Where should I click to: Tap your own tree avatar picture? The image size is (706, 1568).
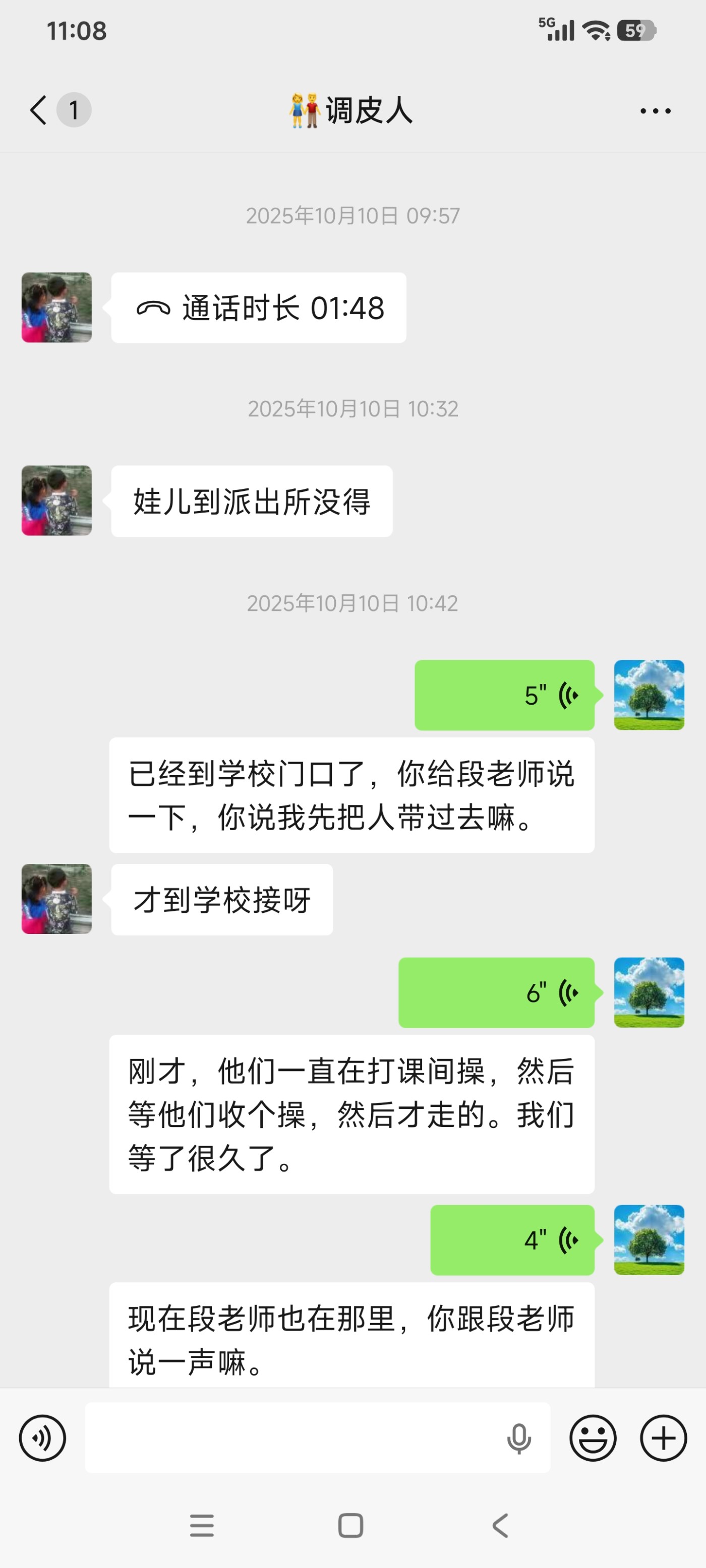[x=650, y=695]
